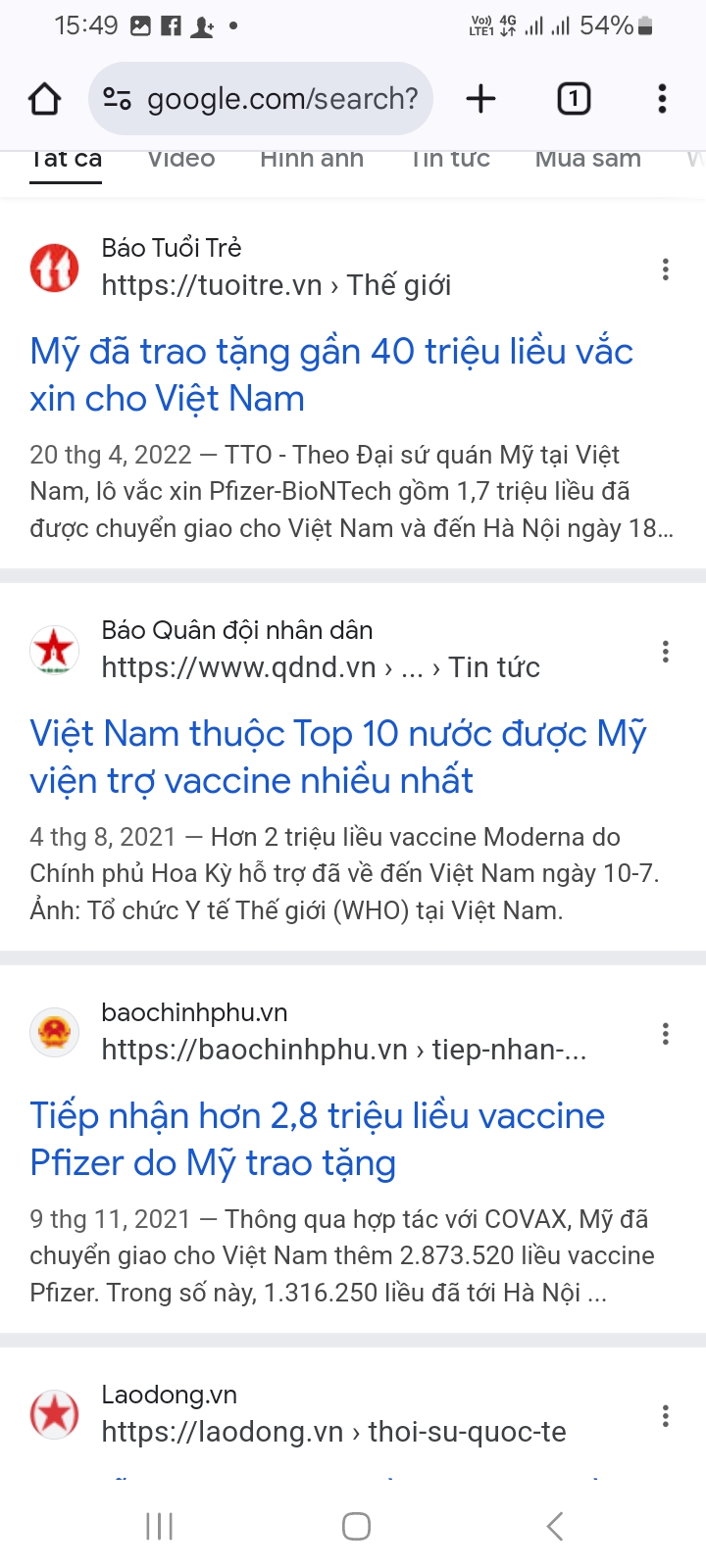This screenshot has width=706, height=1568.
Task: Open the Top 10 nước viện trợ vaccine article
Action: tap(336, 756)
